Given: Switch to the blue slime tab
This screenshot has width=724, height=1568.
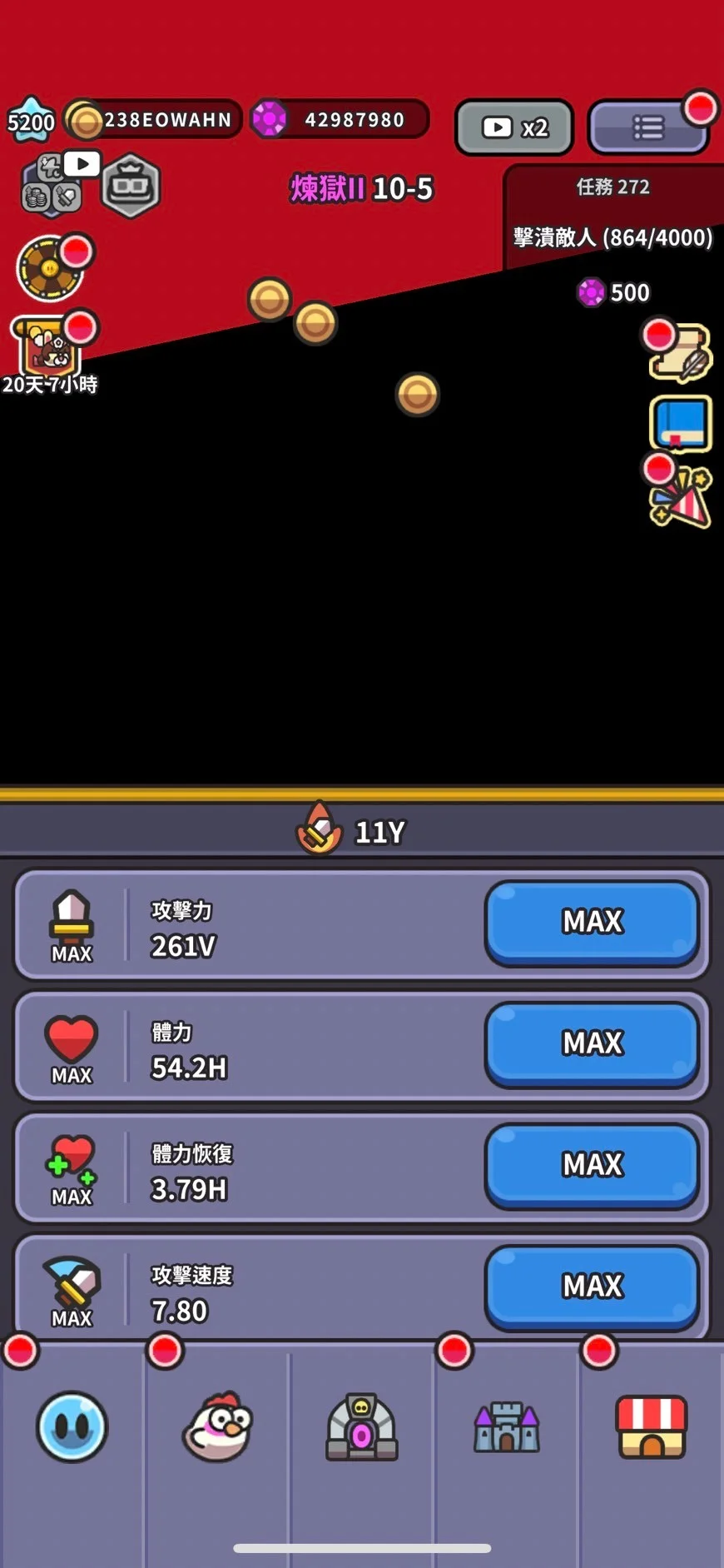Looking at the screenshot, I should 72,1427.
